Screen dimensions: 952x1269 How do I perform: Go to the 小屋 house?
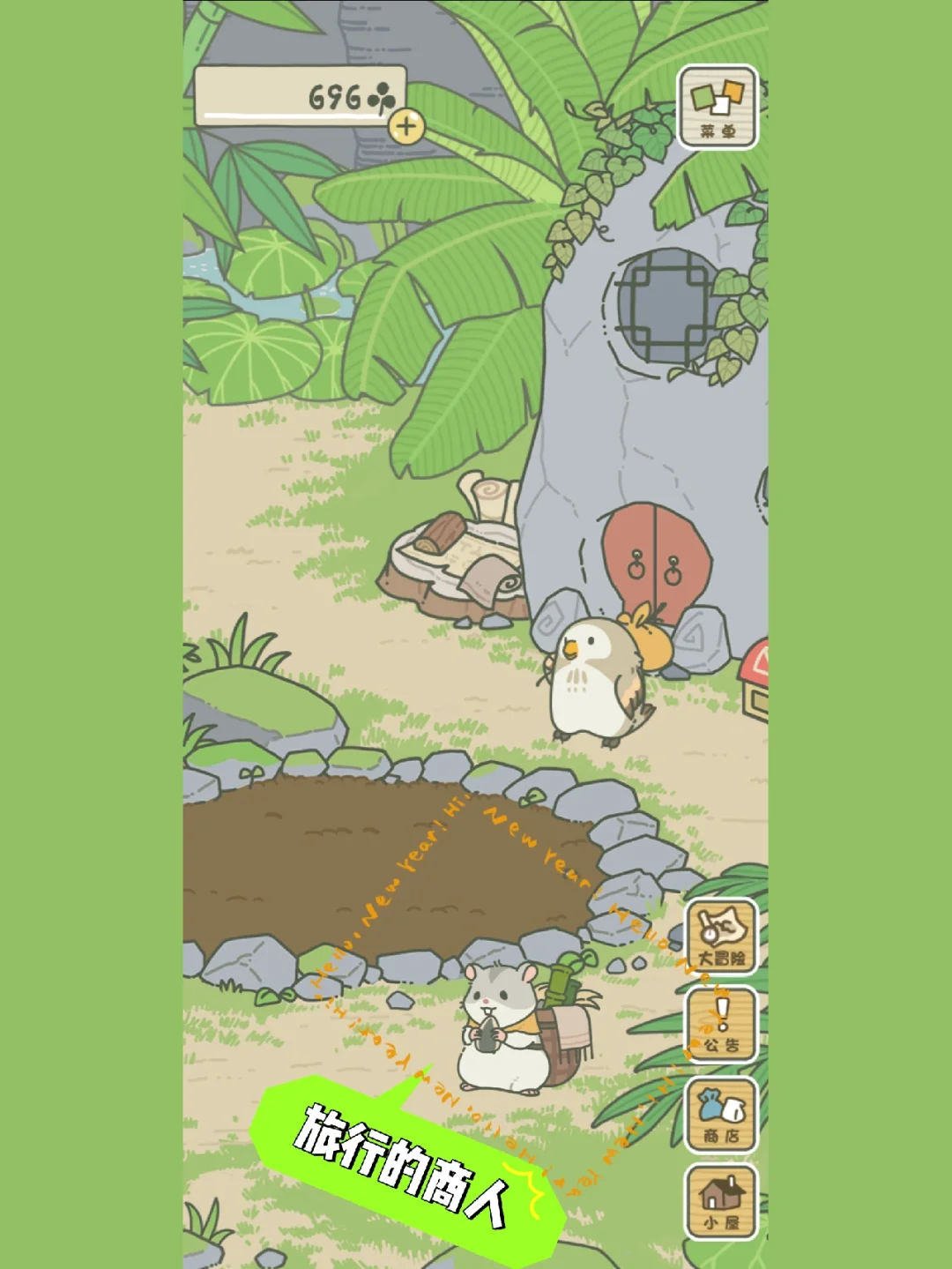721,1202
